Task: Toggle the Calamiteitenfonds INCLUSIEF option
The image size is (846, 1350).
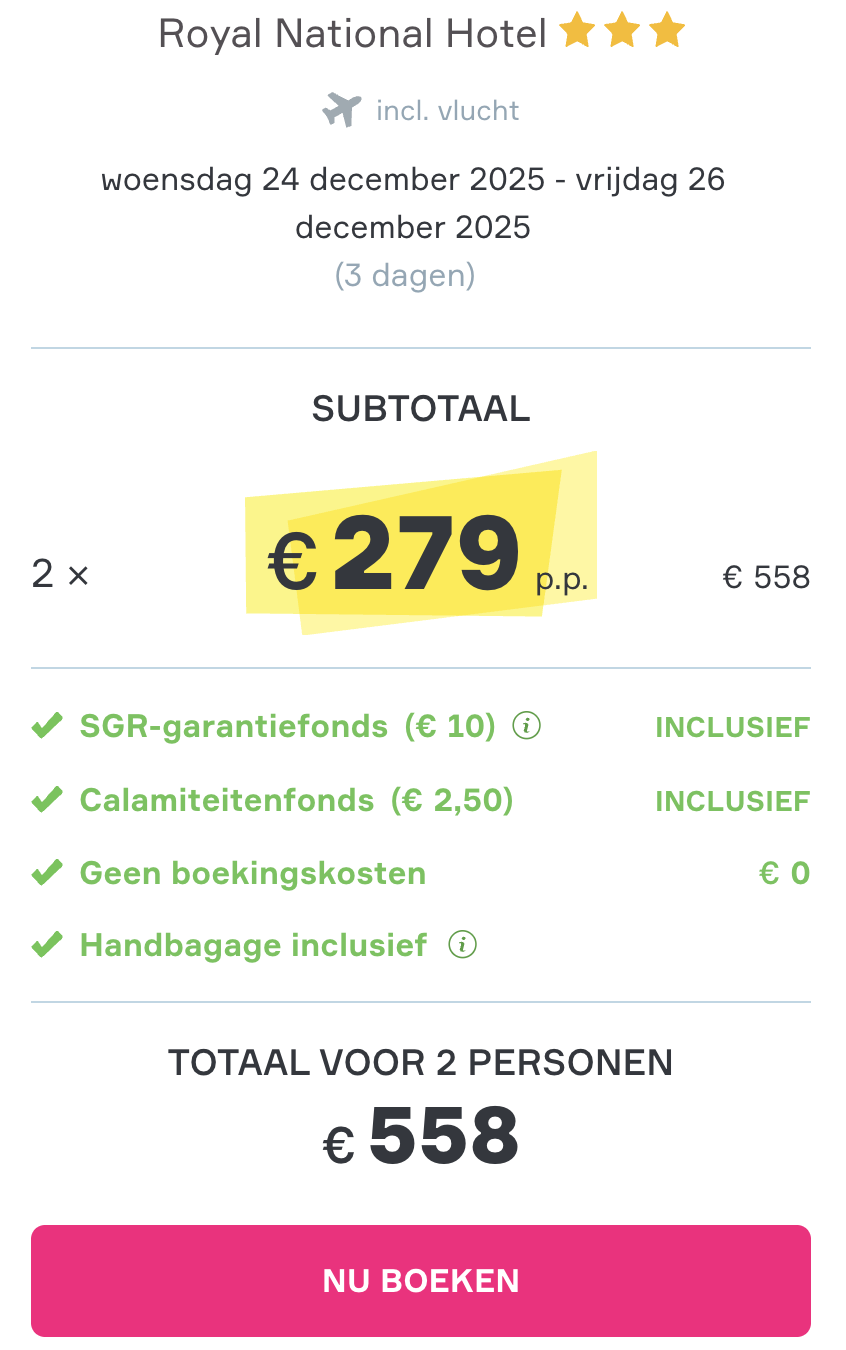Action: tap(733, 800)
